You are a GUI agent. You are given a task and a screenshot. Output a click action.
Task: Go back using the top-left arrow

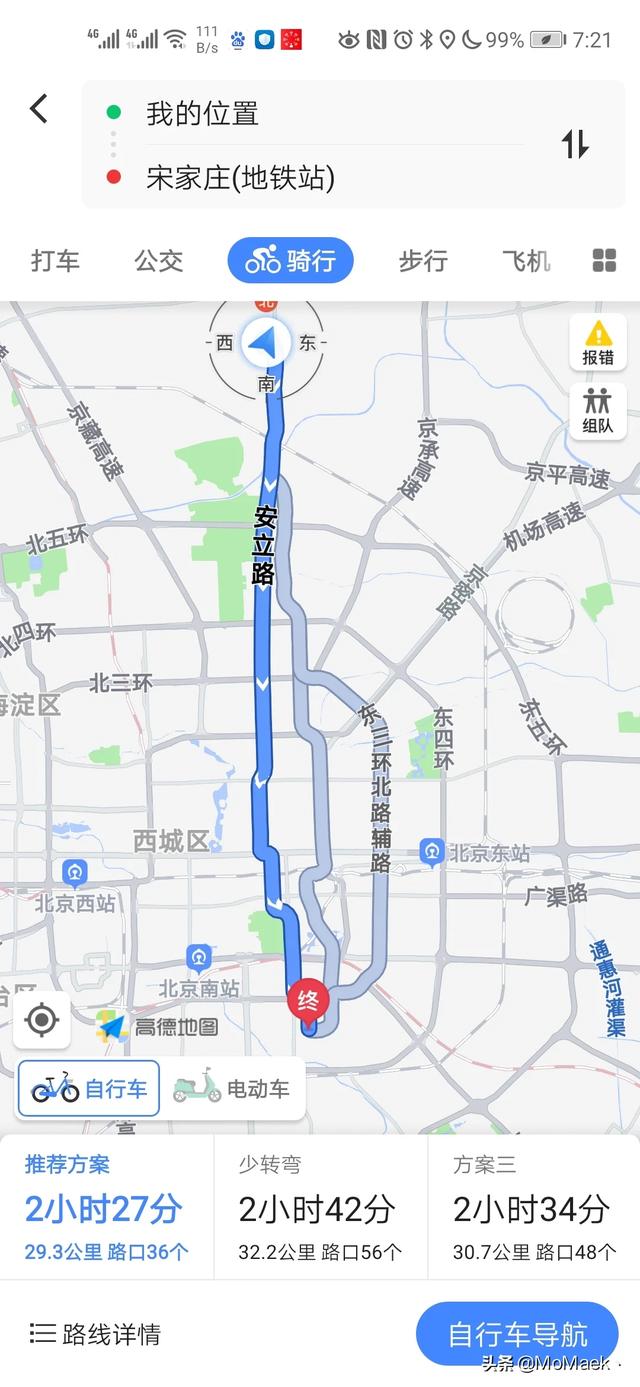tap(39, 108)
